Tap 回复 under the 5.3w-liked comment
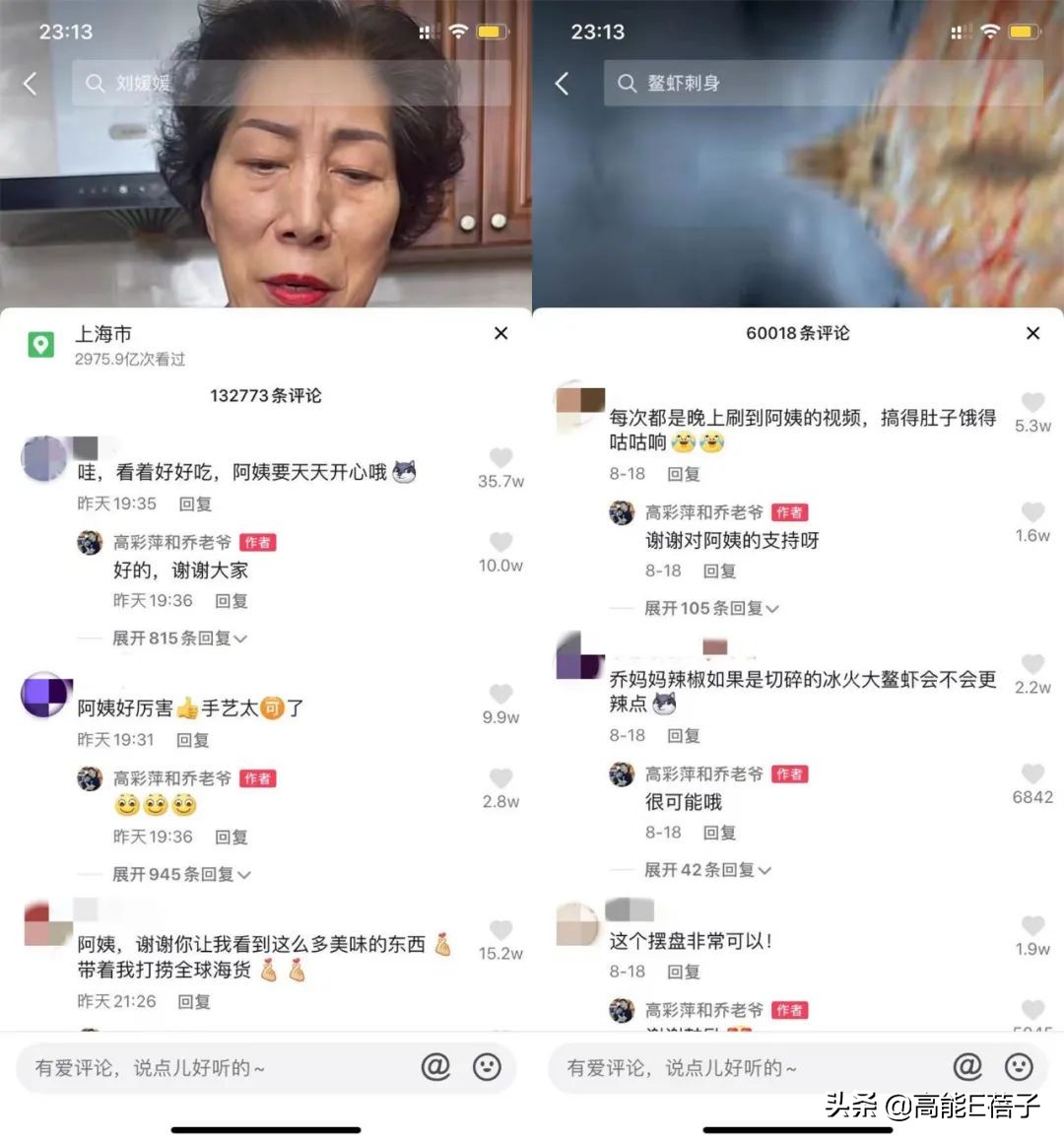Image resolution: width=1064 pixels, height=1143 pixels. [x=684, y=473]
